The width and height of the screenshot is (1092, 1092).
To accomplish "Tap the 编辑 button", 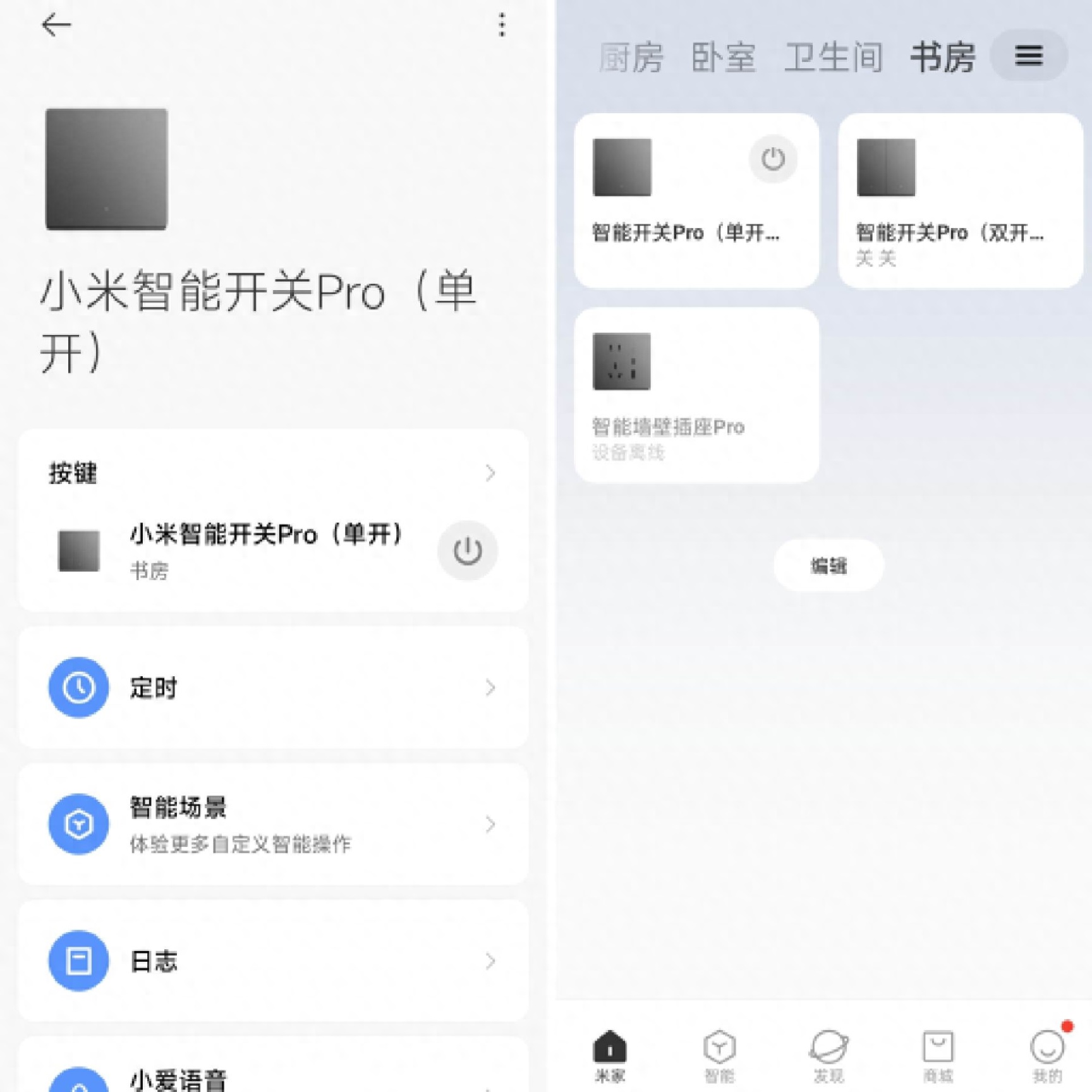I will [828, 566].
